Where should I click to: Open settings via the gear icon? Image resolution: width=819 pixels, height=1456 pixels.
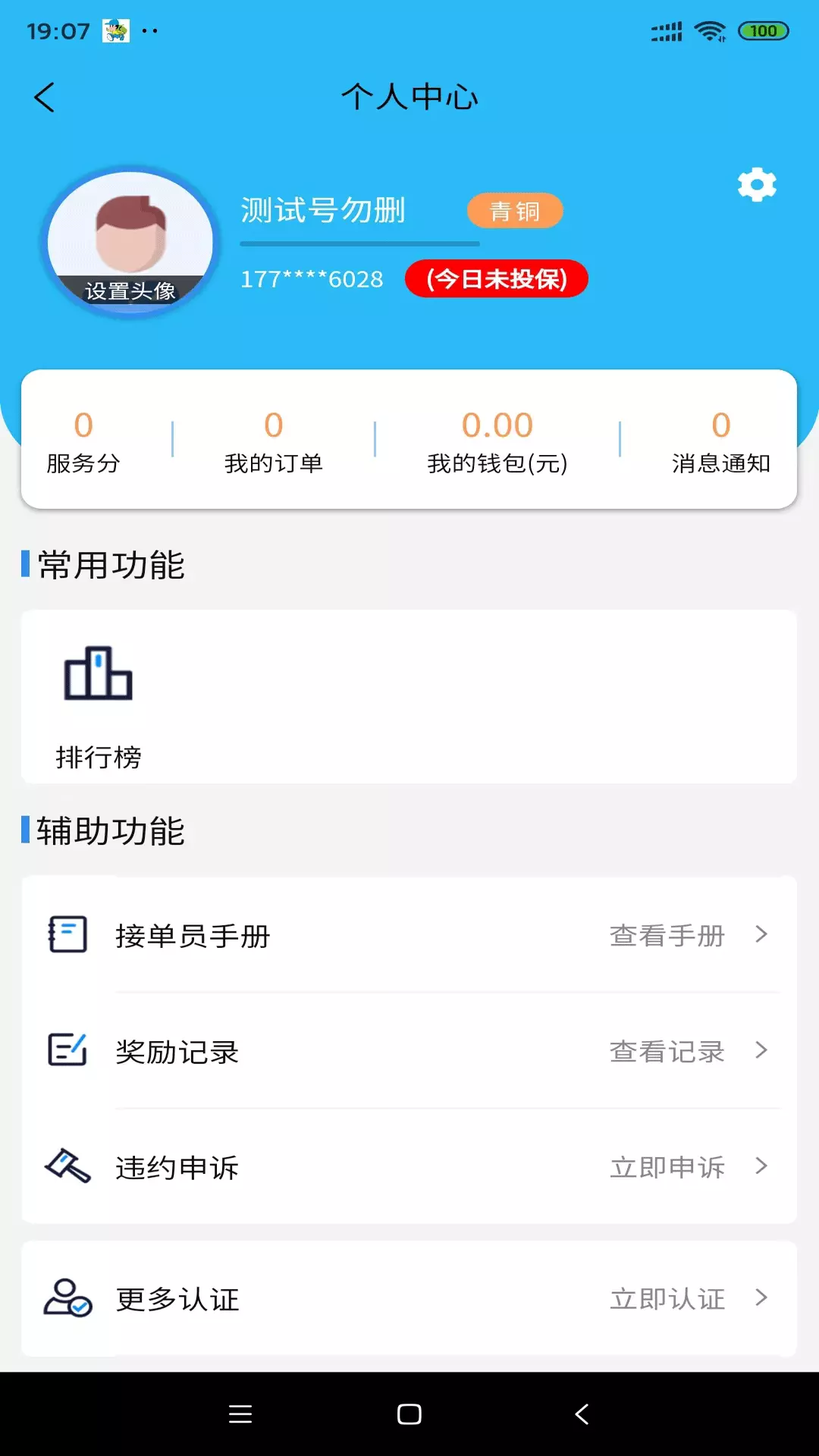click(757, 184)
